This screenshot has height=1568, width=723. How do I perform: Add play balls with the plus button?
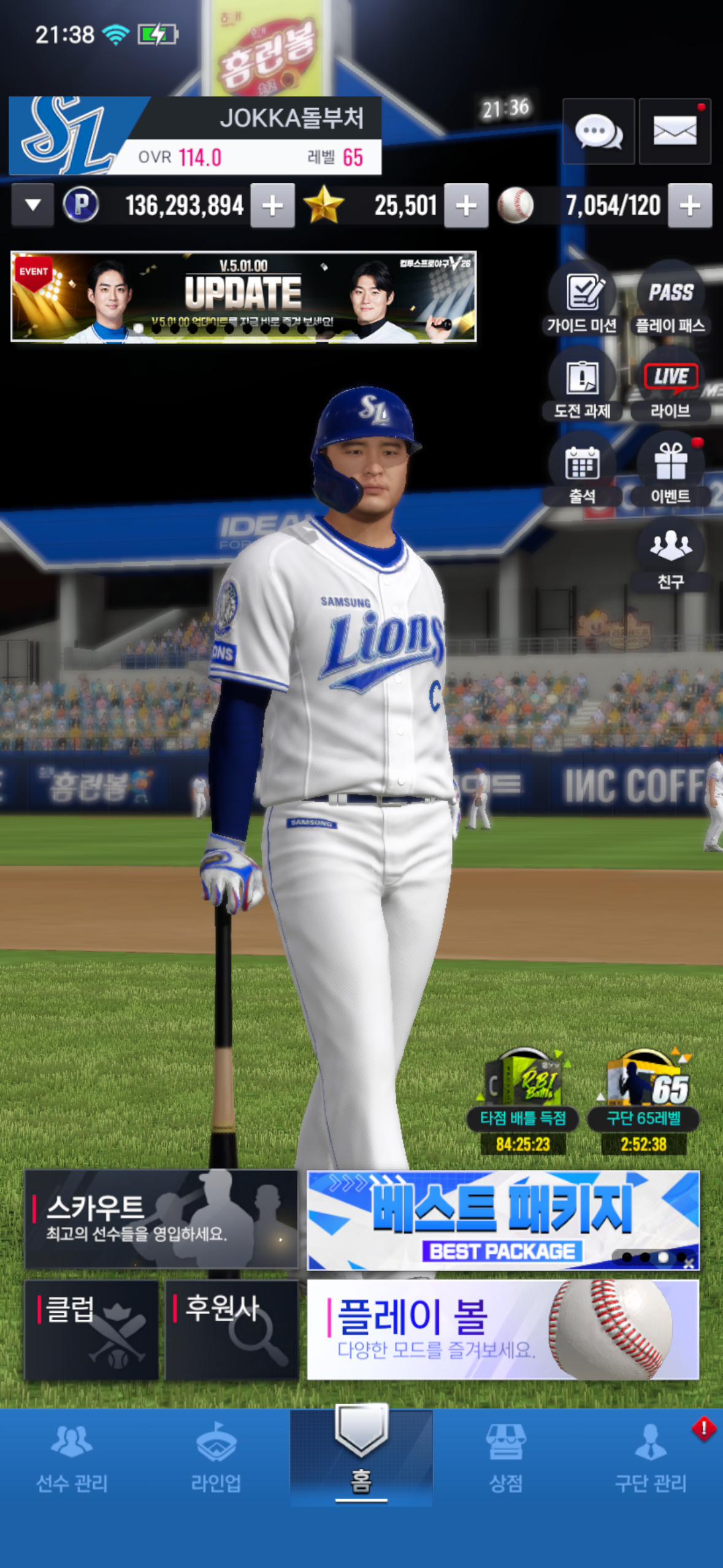(690, 206)
